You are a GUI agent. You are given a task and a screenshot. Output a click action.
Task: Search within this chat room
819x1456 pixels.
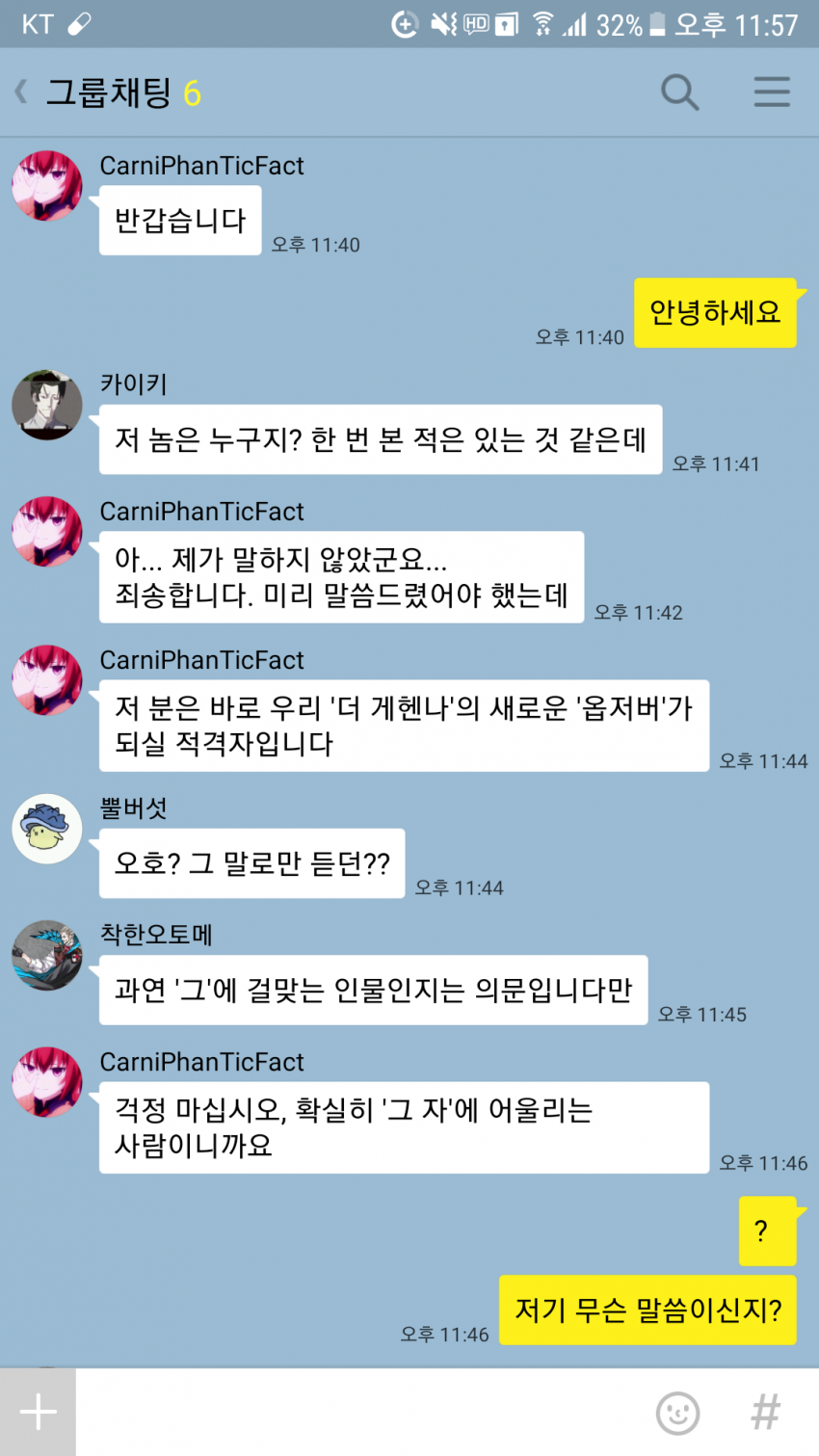[x=679, y=93]
